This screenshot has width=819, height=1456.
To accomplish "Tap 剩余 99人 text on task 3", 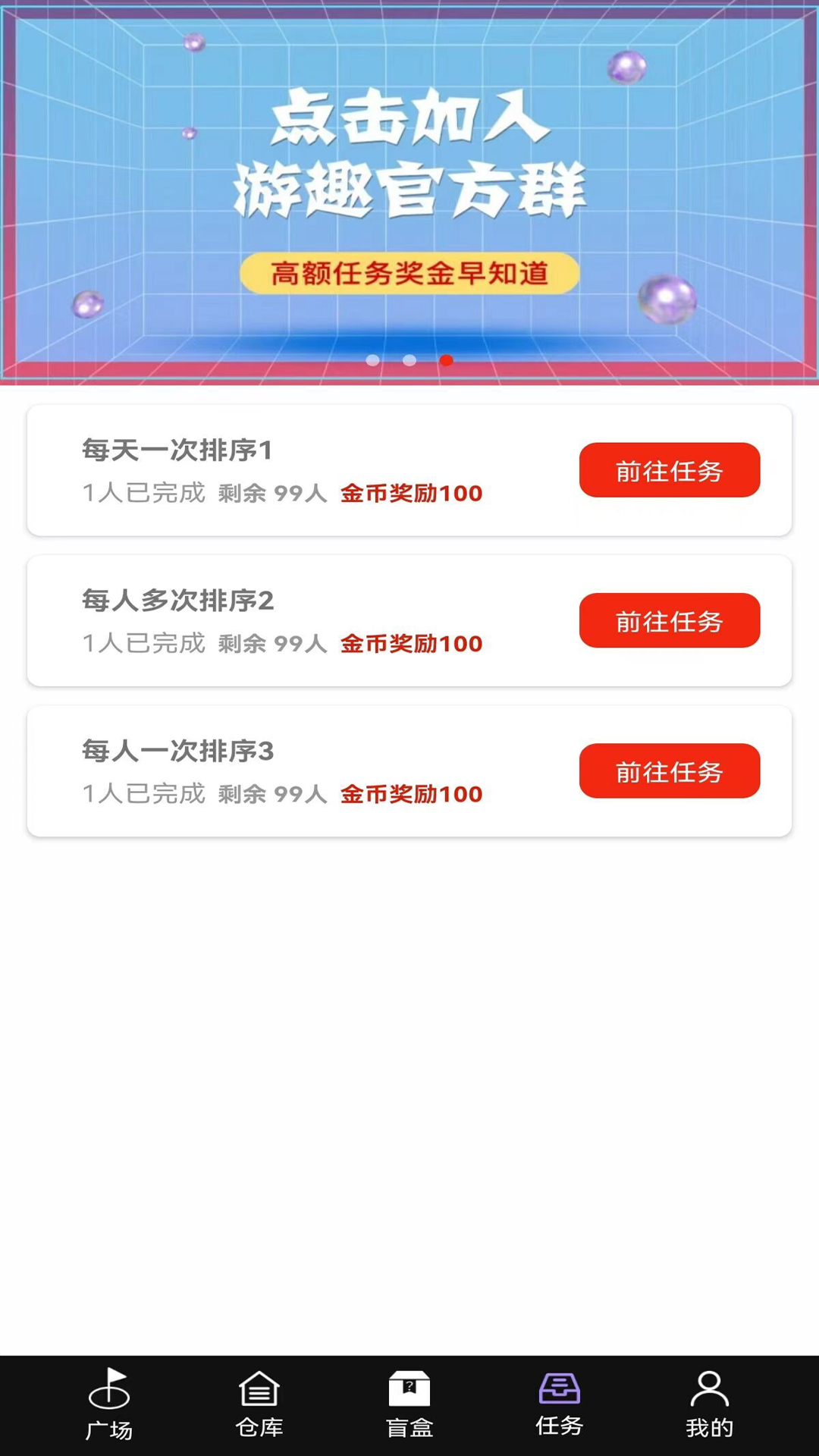I will pyautogui.click(x=272, y=794).
